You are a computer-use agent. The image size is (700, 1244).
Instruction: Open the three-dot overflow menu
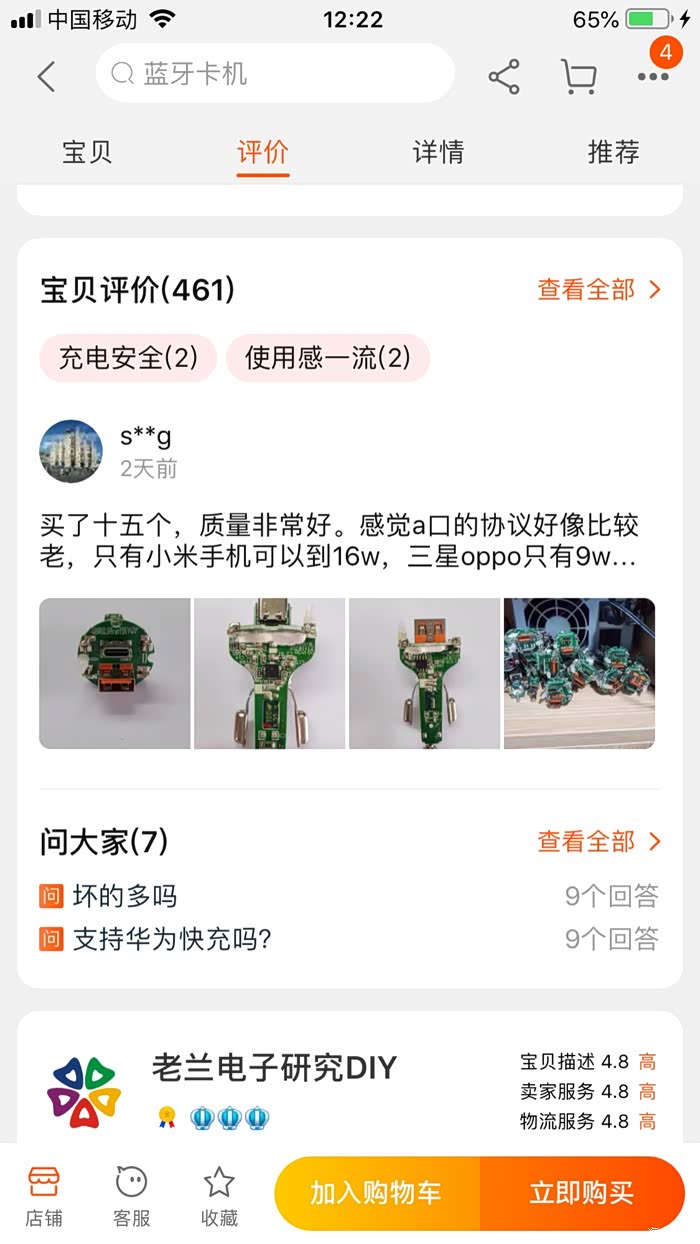coord(653,76)
